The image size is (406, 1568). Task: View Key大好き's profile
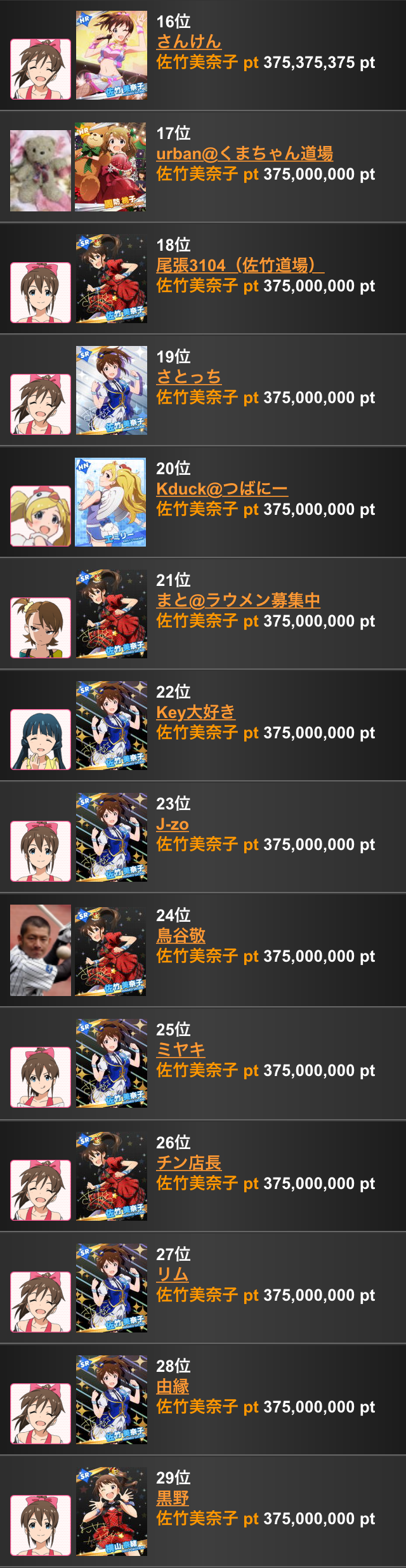tap(195, 712)
